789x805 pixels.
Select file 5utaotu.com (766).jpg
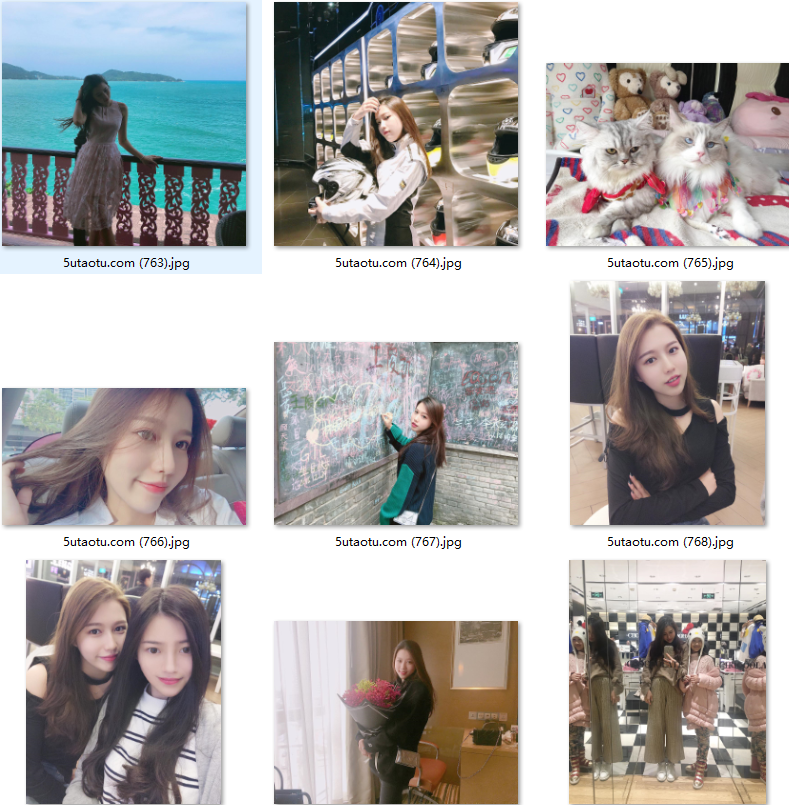124,457
